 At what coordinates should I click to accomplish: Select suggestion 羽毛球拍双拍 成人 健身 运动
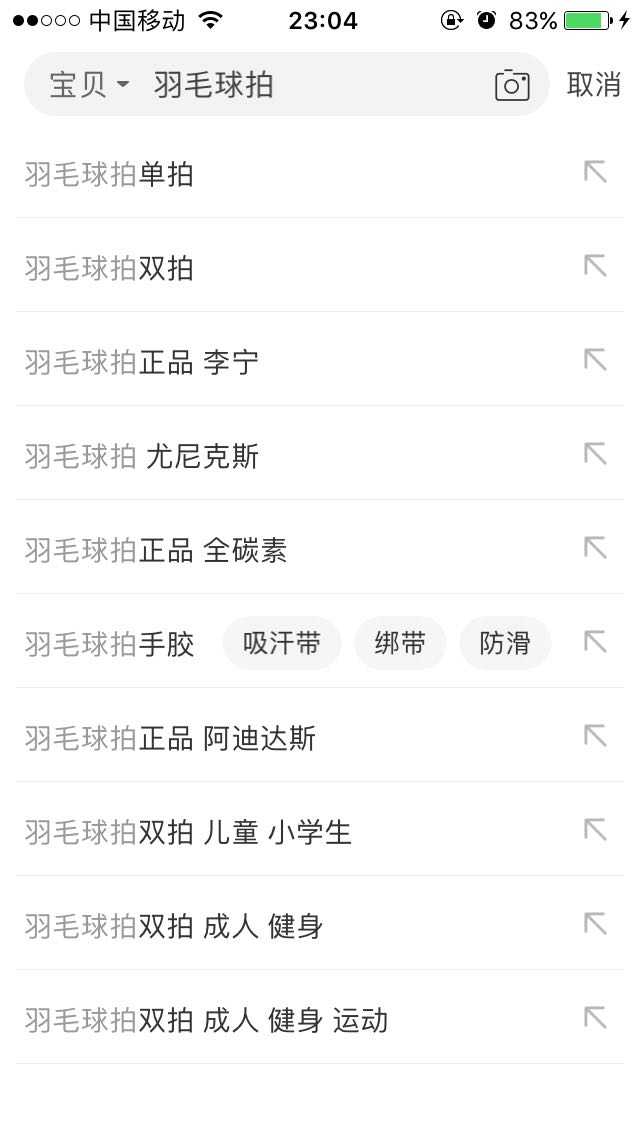tap(206, 1021)
